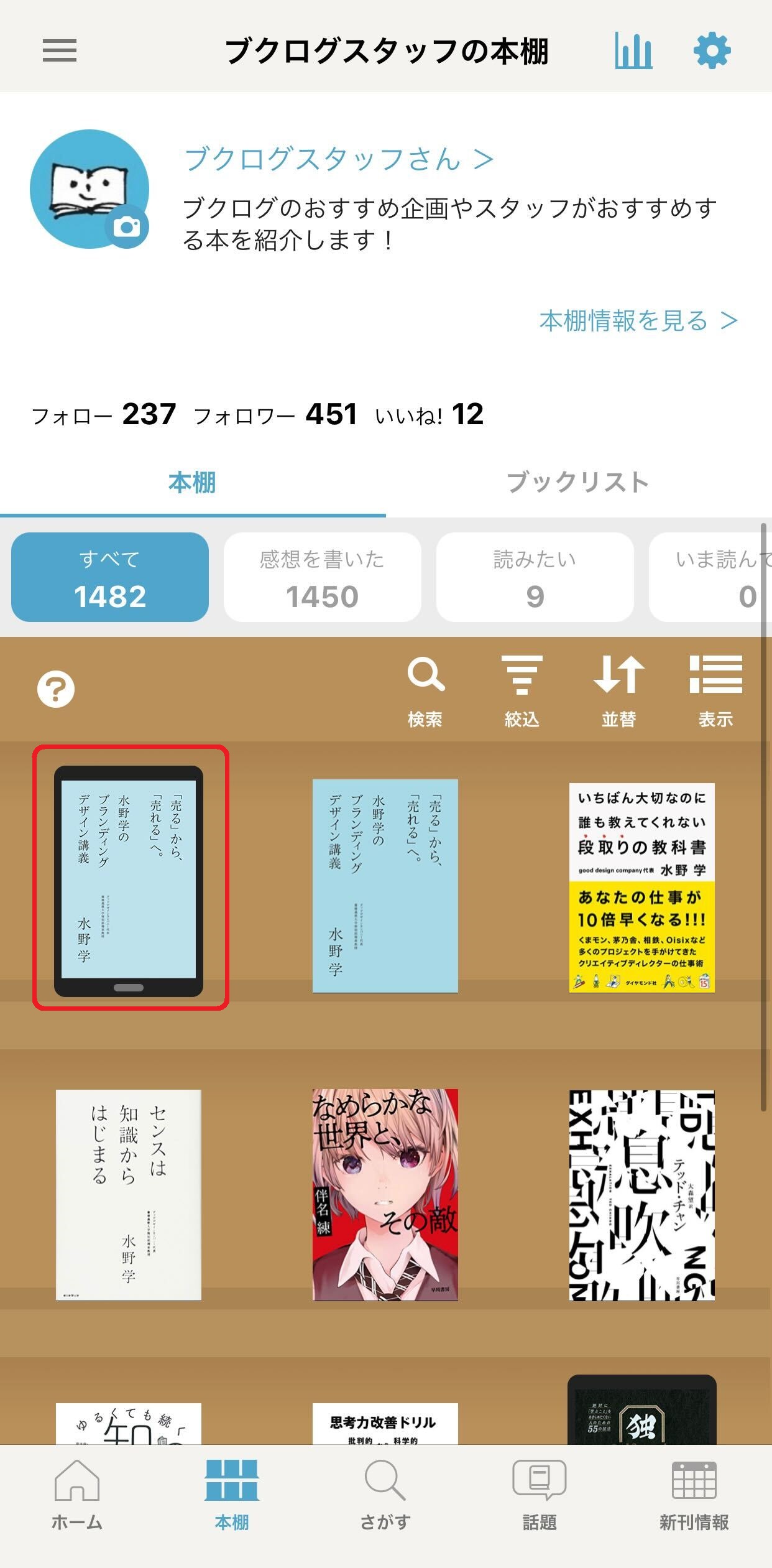Tap 検索 to search the bookshelf

425,690
